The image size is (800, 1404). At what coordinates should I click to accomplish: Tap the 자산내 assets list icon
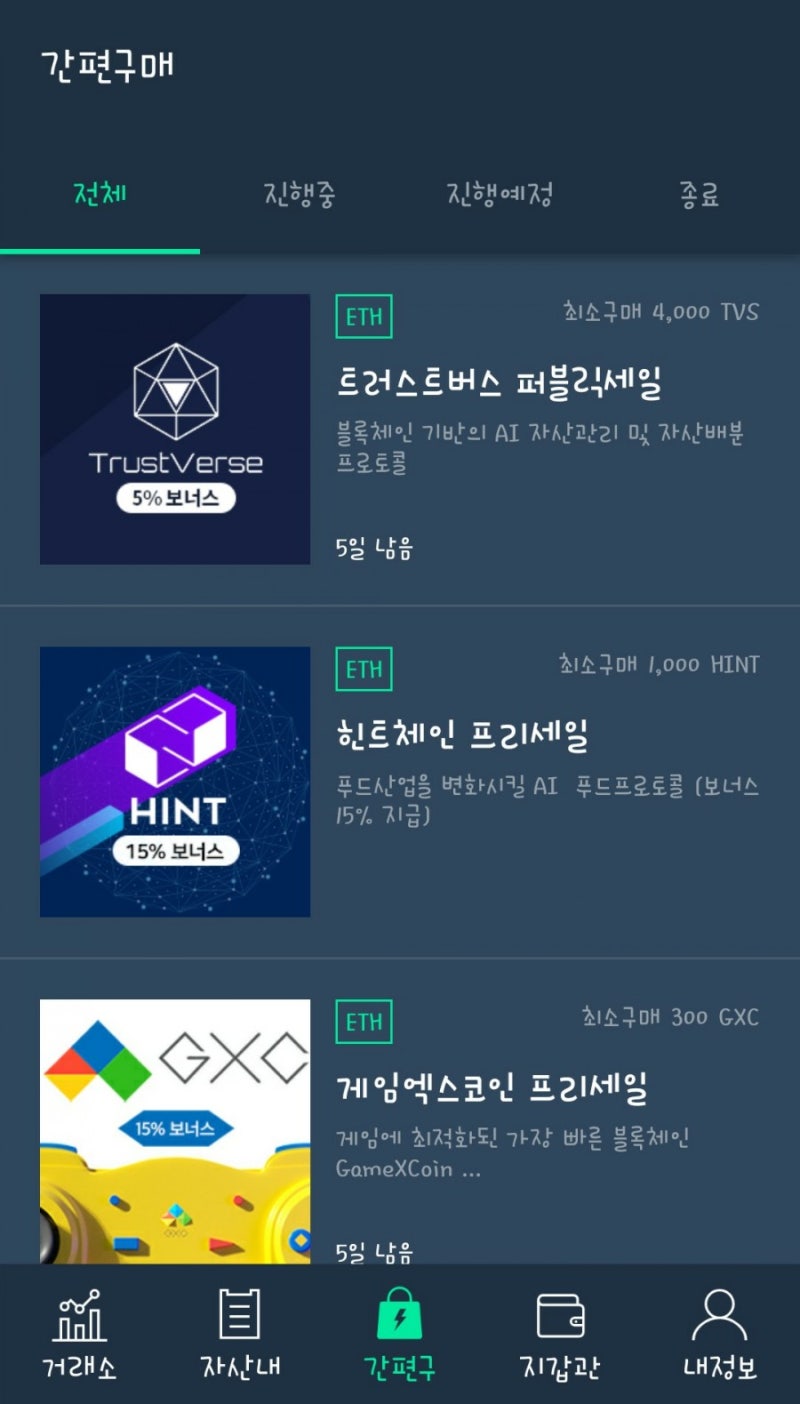(x=240, y=1330)
